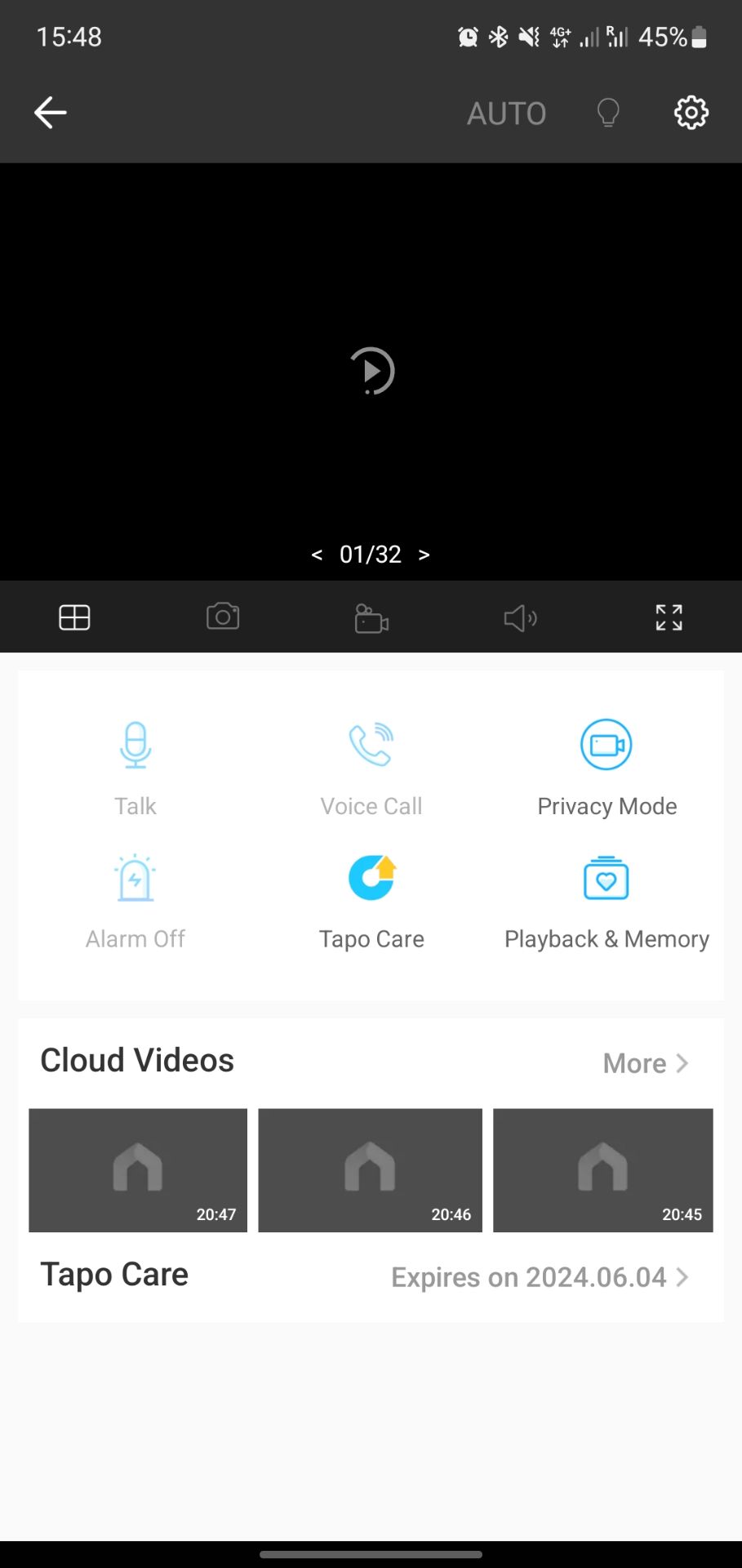Start recording a video clip
Image resolution: width=742 pixels, height=1568 pixels.
pos(371,618)
